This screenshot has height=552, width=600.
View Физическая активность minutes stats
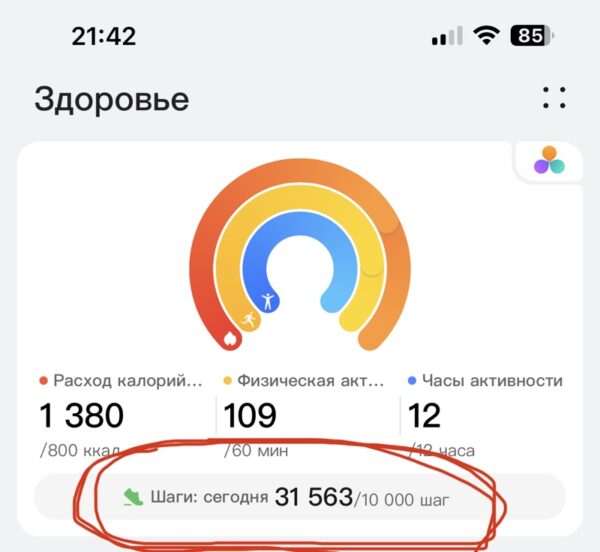[x=303, y=414]
